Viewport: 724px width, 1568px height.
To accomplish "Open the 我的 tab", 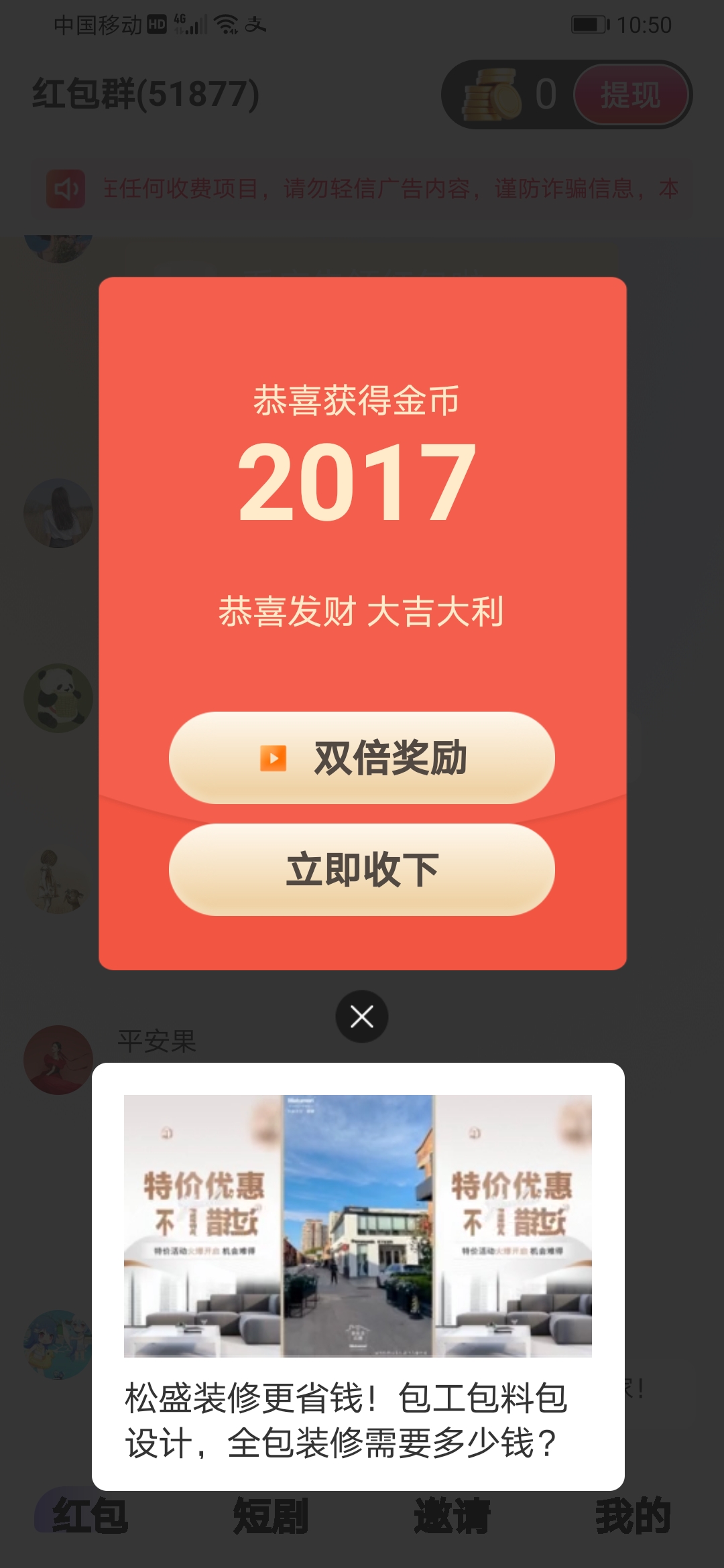I will pos(633,1516).
